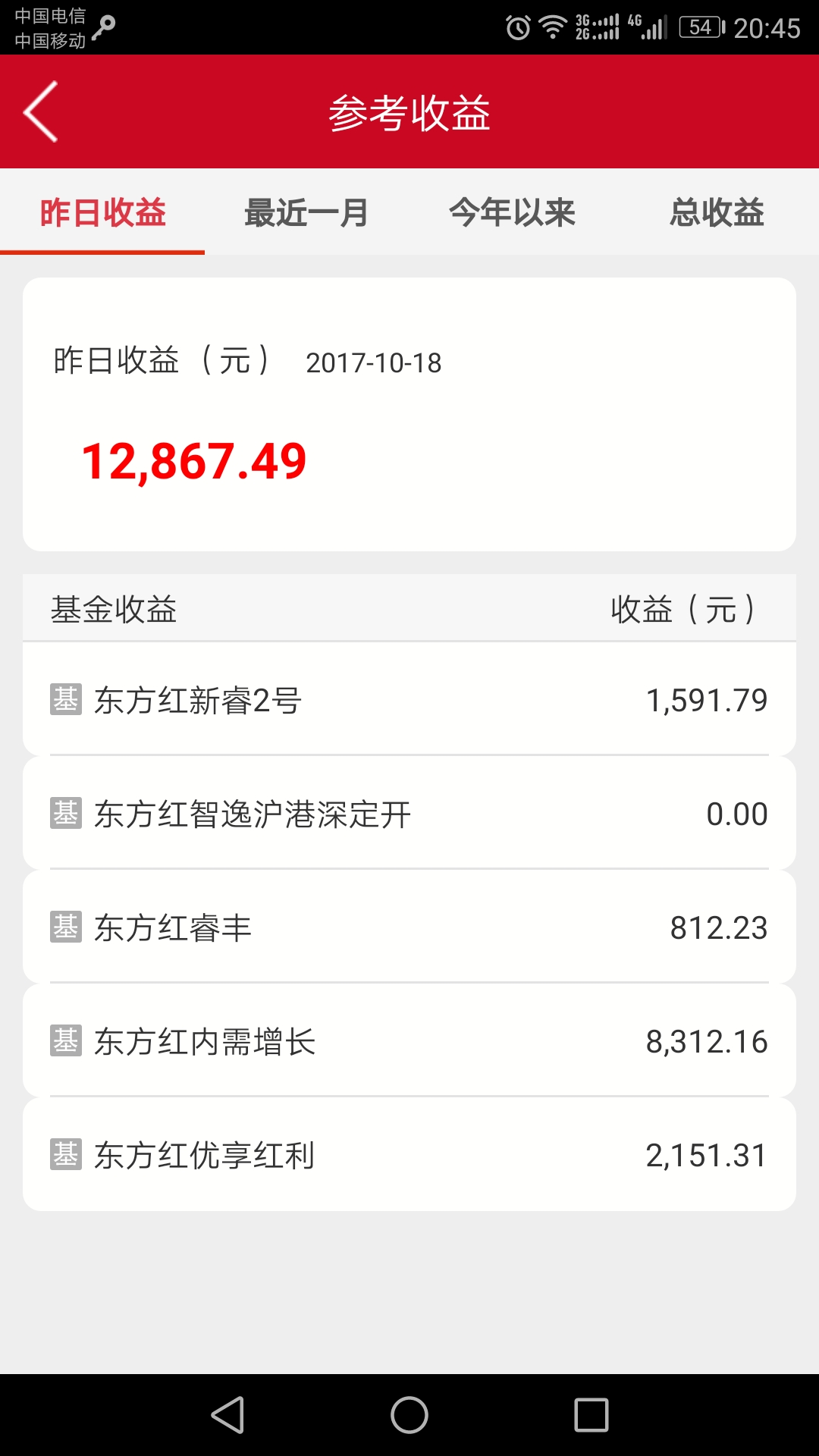View details for 东方红睿丰
819x1456 pixels.
tap(409, 927)
